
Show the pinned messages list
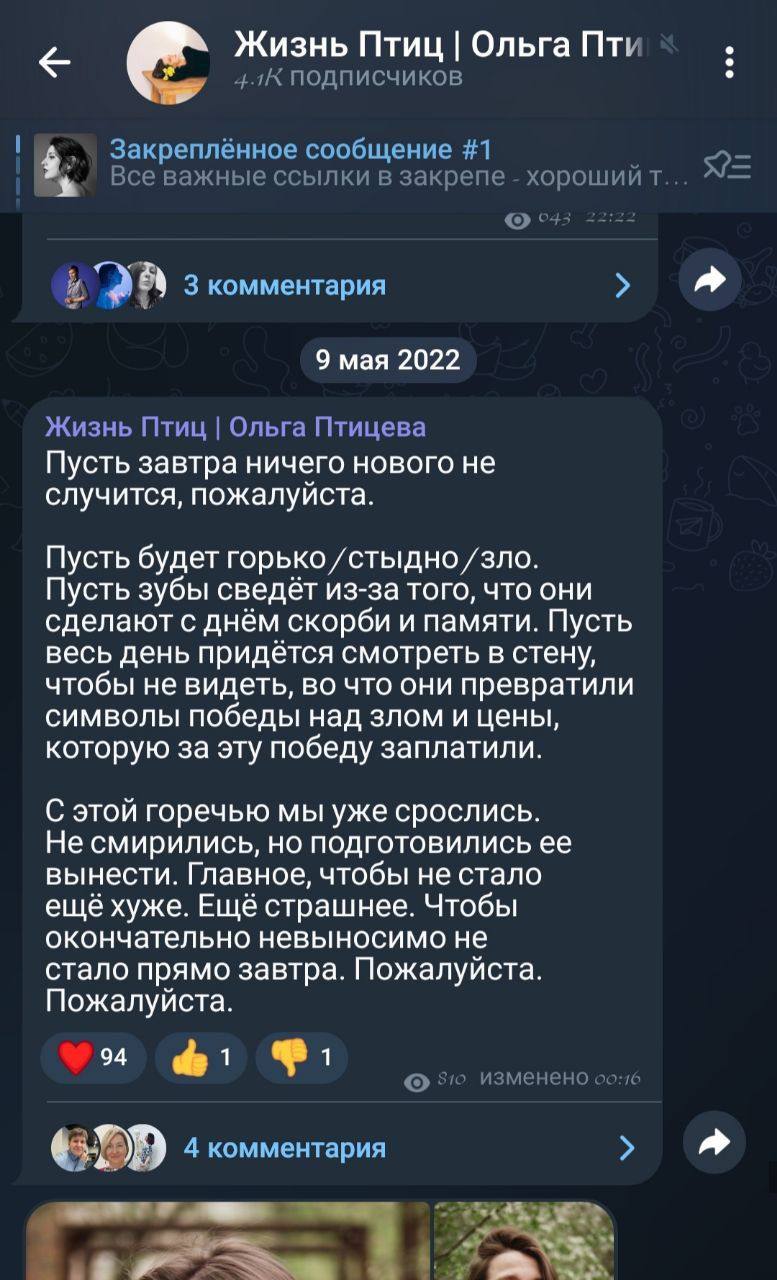726,165
